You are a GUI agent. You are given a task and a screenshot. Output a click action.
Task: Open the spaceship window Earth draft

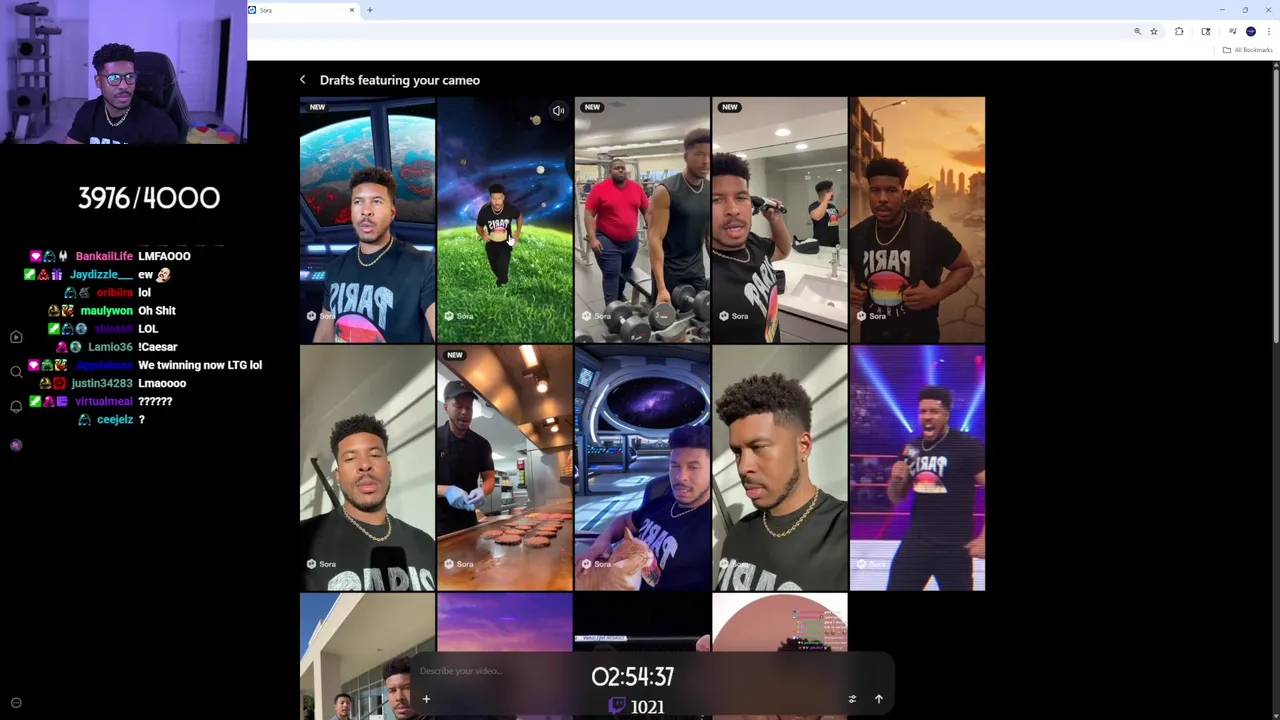367,220
